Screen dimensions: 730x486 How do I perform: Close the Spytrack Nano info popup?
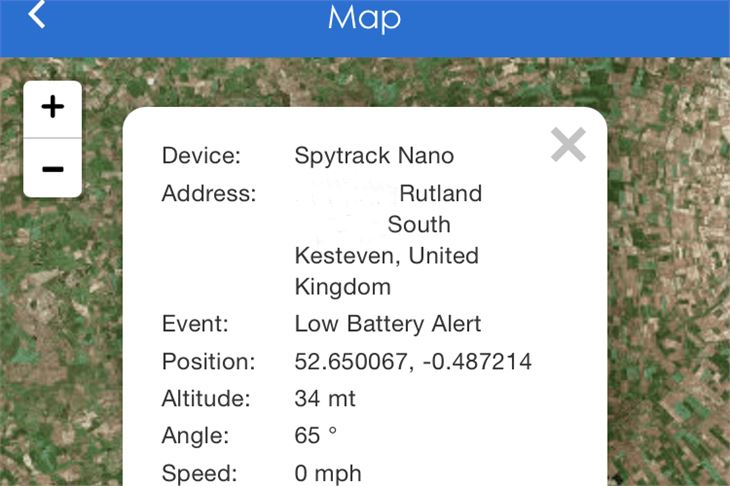point(568,145)
